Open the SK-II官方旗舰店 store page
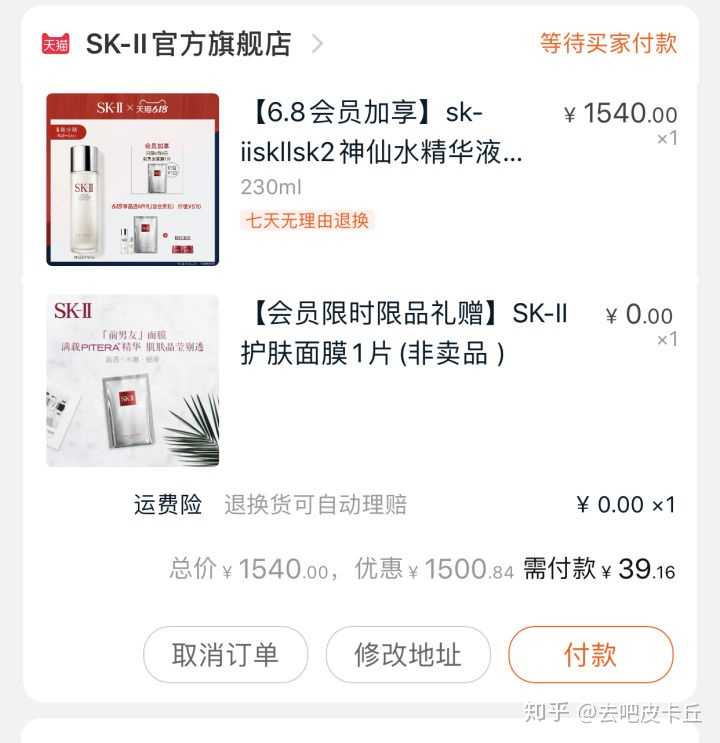The width and height of the screenshot is (720, 743). [x=188, y=44]
